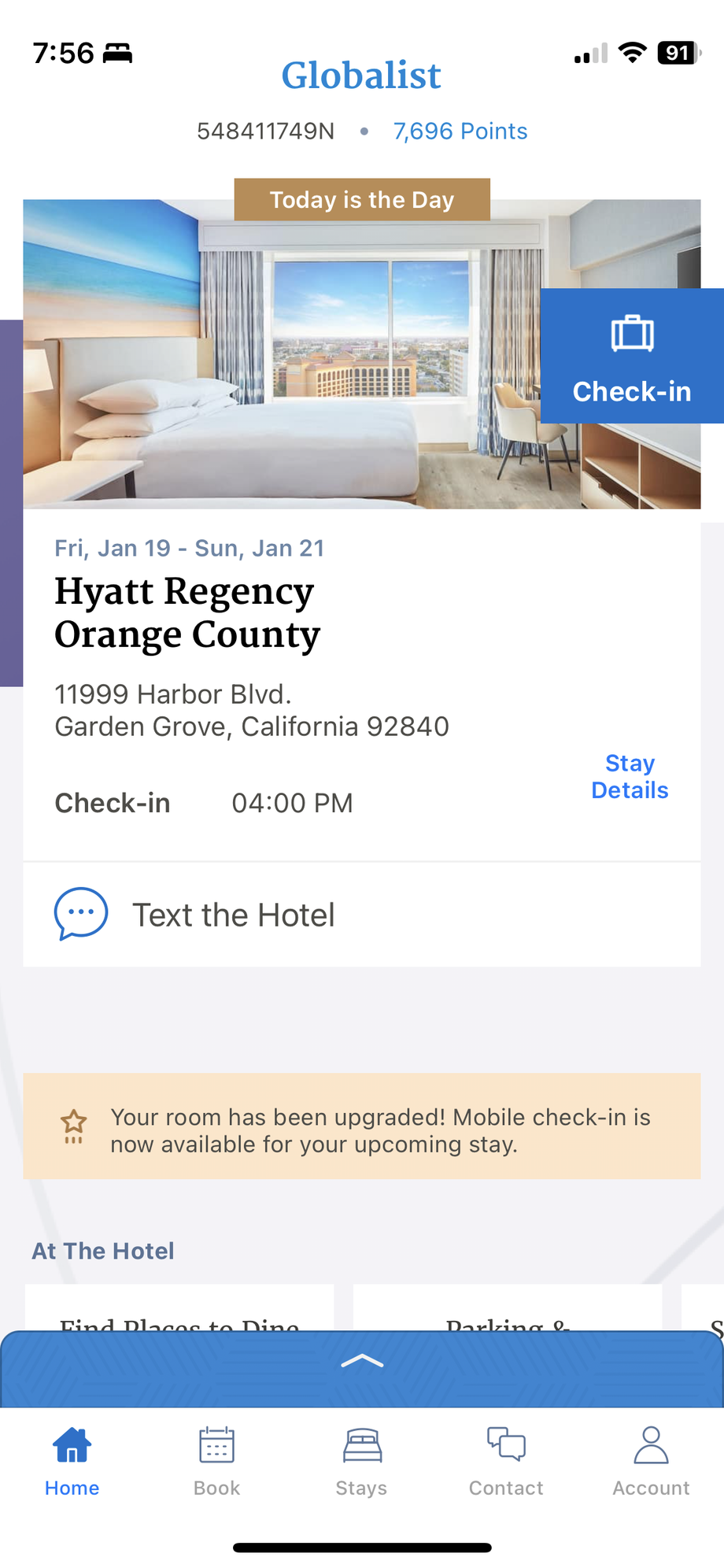Switch to the Stays tab
The height and width of the screenshot is (1568, 724).
pos(362,1462)
